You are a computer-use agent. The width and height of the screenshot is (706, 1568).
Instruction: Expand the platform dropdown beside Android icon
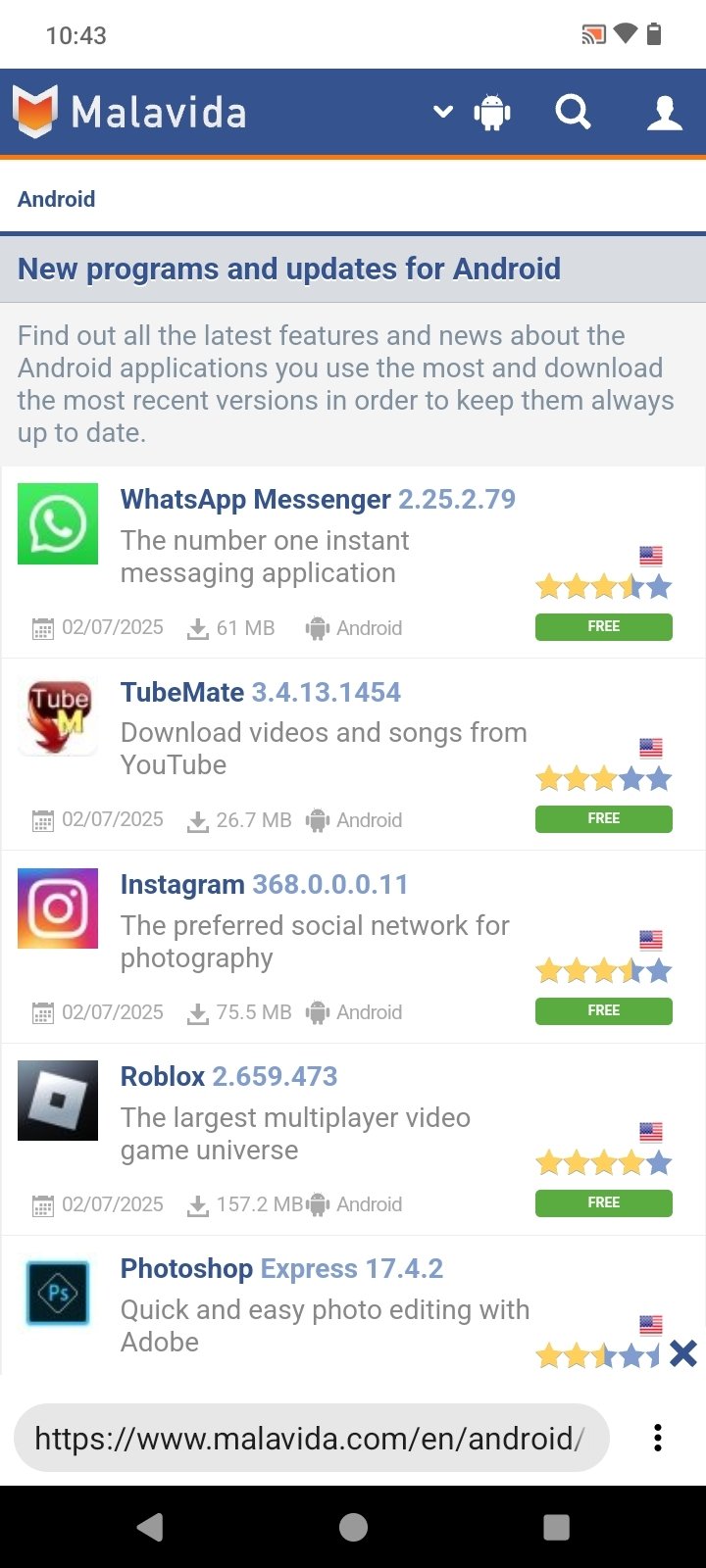pyautogui.click(x=443, y=112)
